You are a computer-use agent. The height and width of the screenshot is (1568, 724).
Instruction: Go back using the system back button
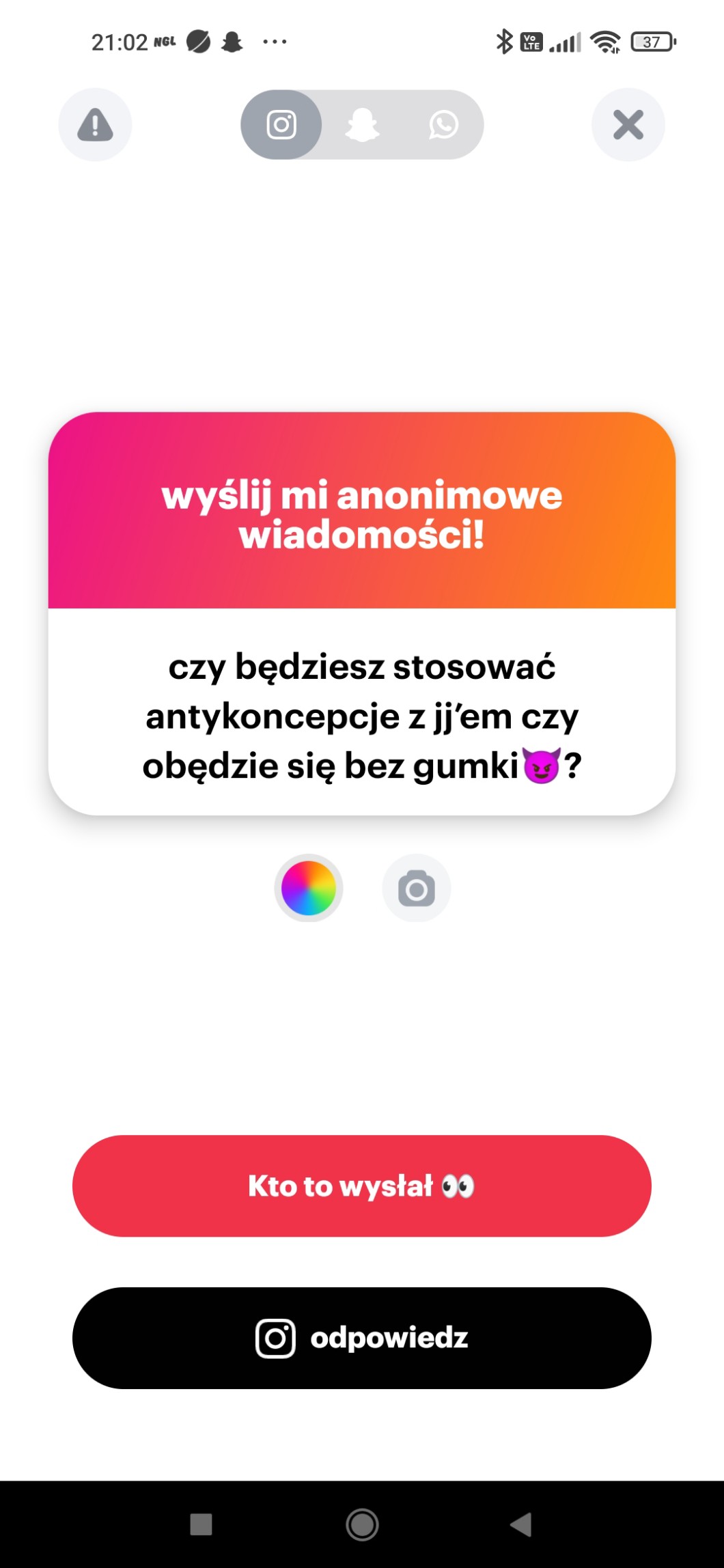[x=522, y=1524]
